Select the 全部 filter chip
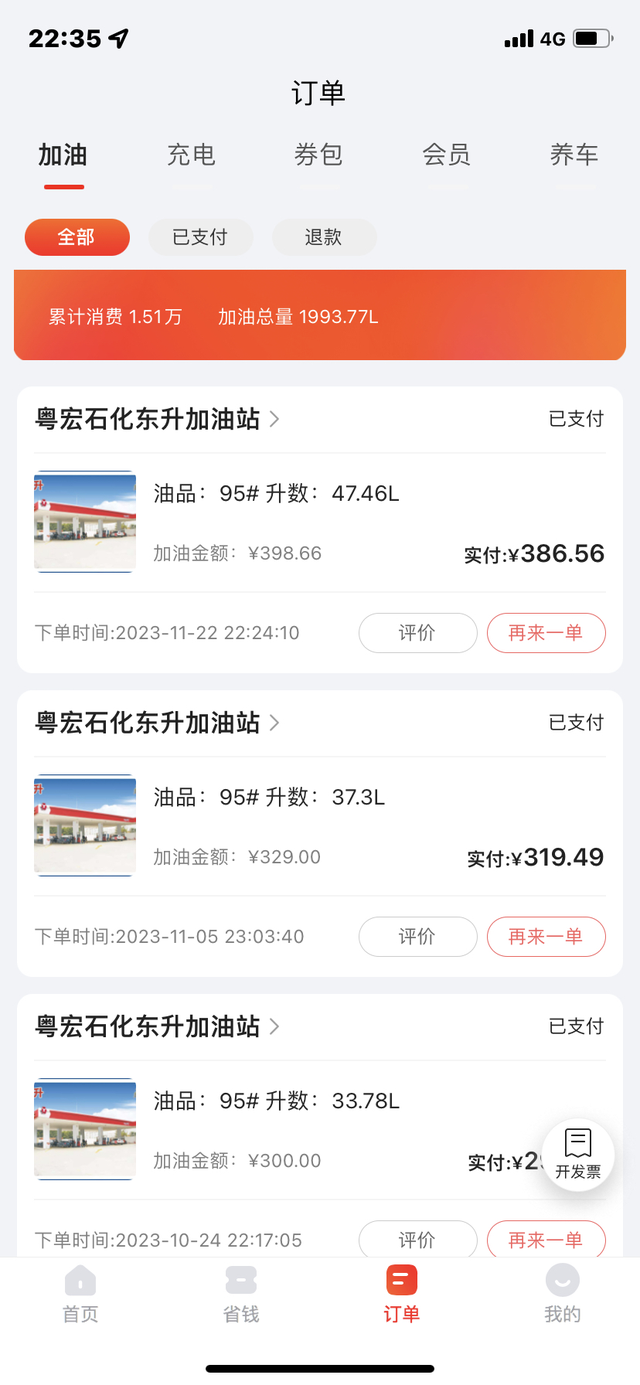The image size is (640, 1385). (77, 237)
